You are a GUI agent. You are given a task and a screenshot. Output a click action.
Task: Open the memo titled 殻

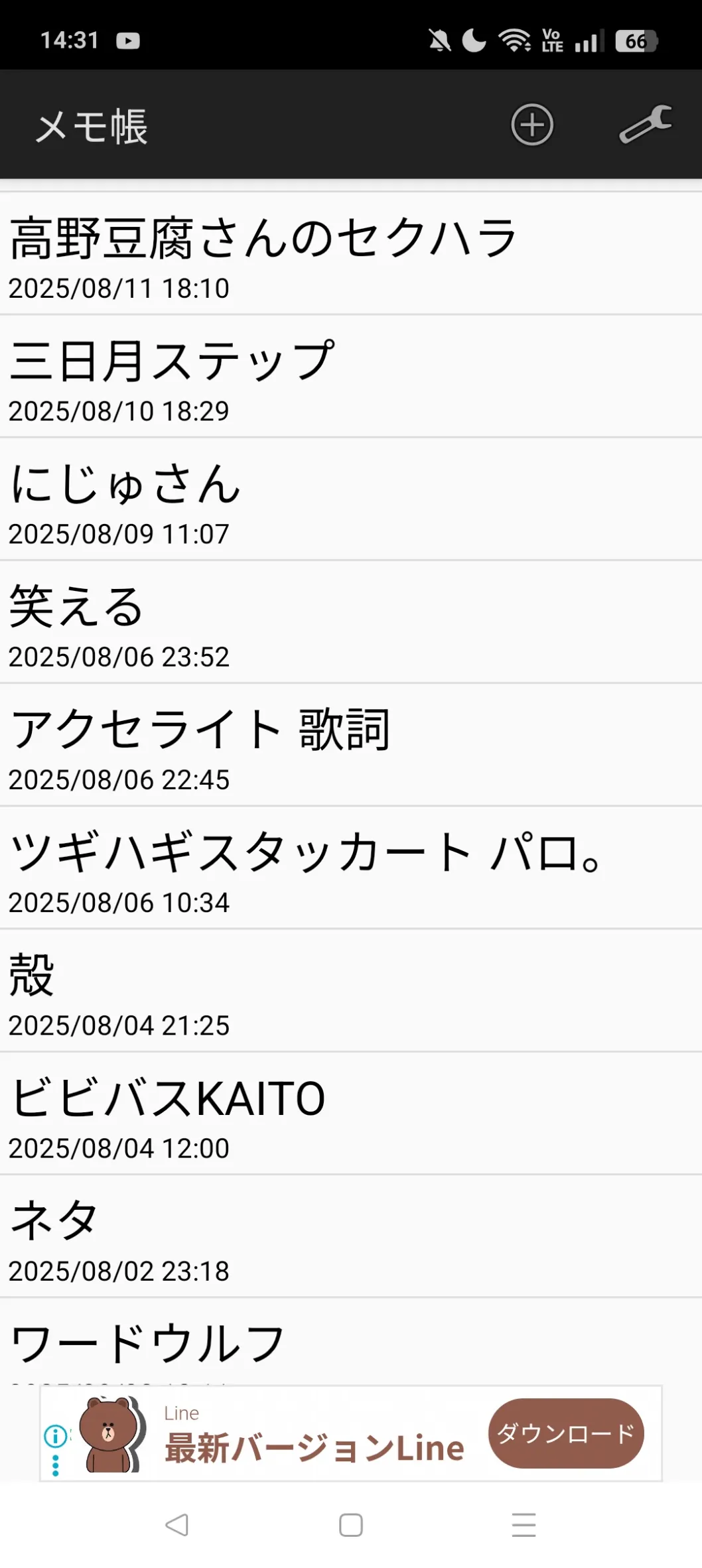pyautogui.click(x=351, y=990)
